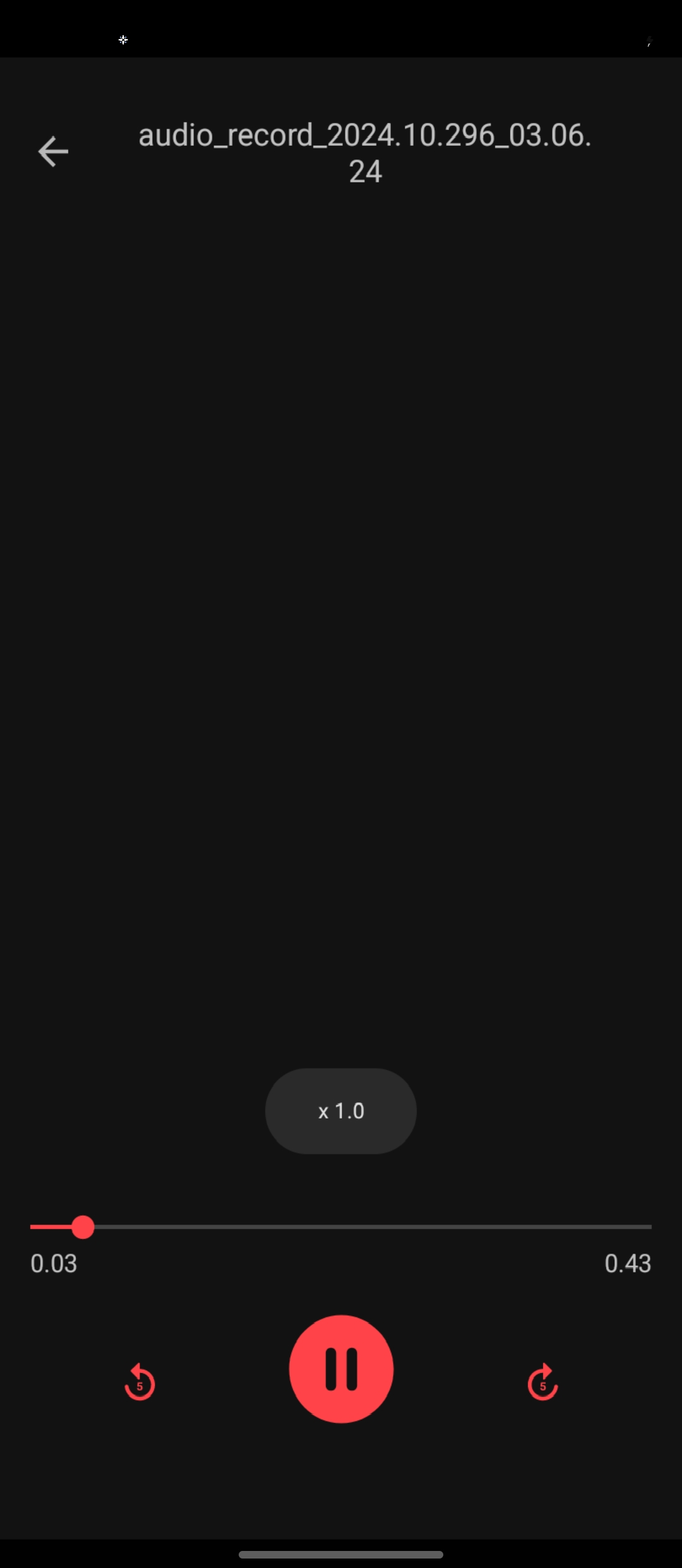682x1568 pixels.
Task: Select the elapsed time label 0.03
Action: (53, 1264)
